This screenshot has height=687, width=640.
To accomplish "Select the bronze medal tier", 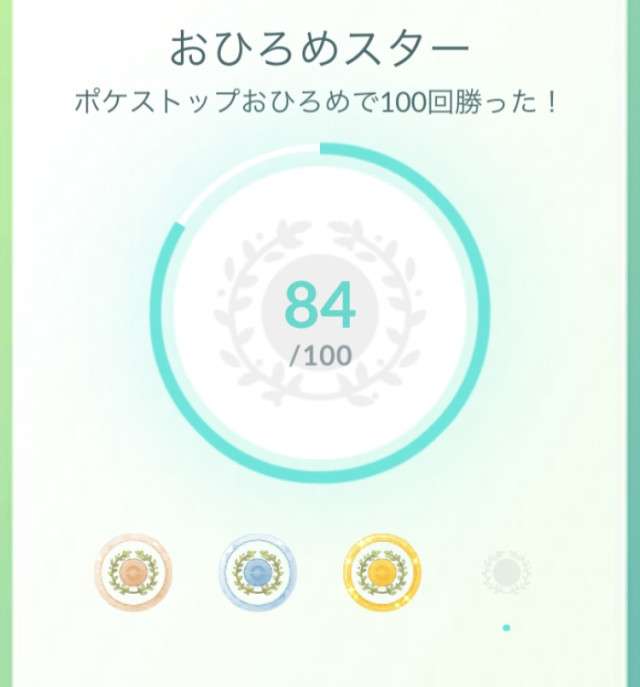I will point(133,573).
